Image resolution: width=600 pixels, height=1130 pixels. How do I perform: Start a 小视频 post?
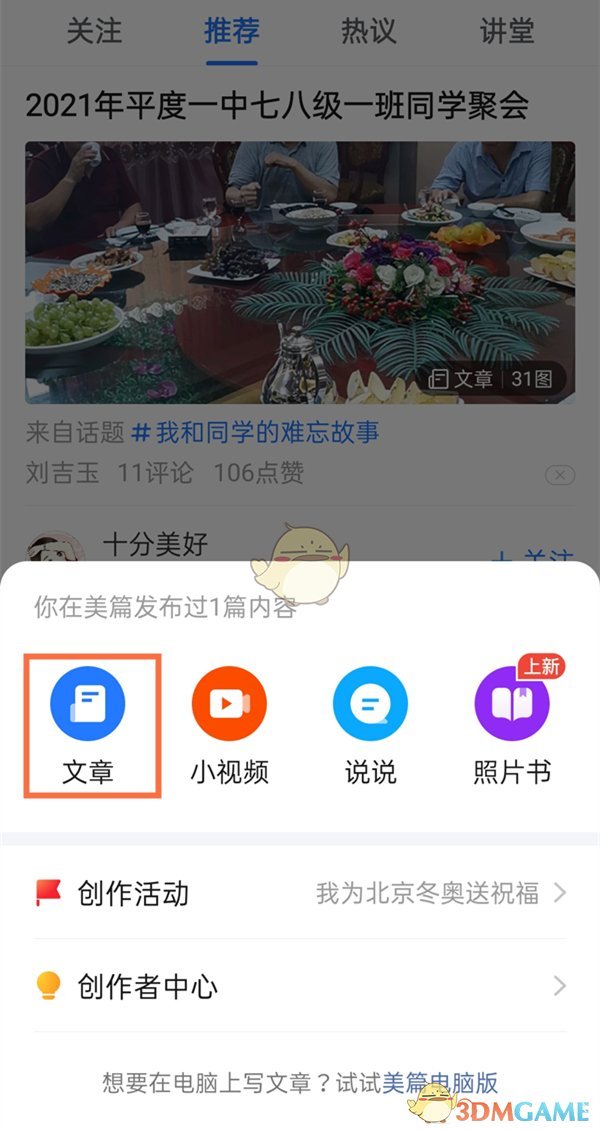pos(229,705)
